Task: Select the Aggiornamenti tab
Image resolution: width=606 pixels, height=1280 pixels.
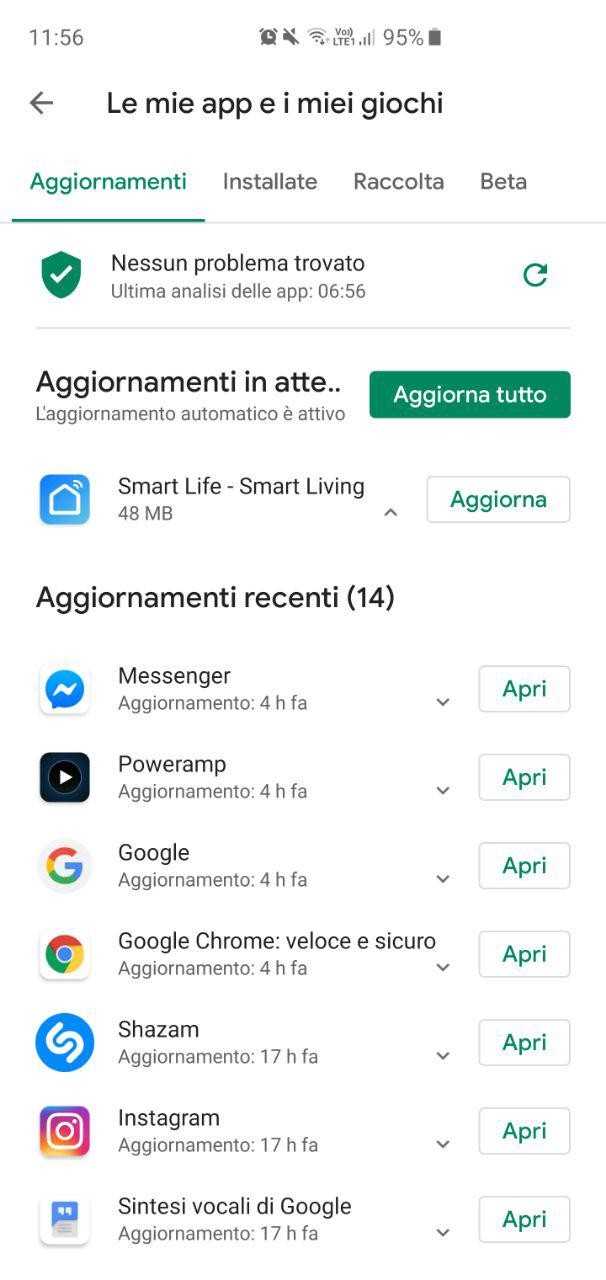Action: pyautogui.click(x=108, y=181)
